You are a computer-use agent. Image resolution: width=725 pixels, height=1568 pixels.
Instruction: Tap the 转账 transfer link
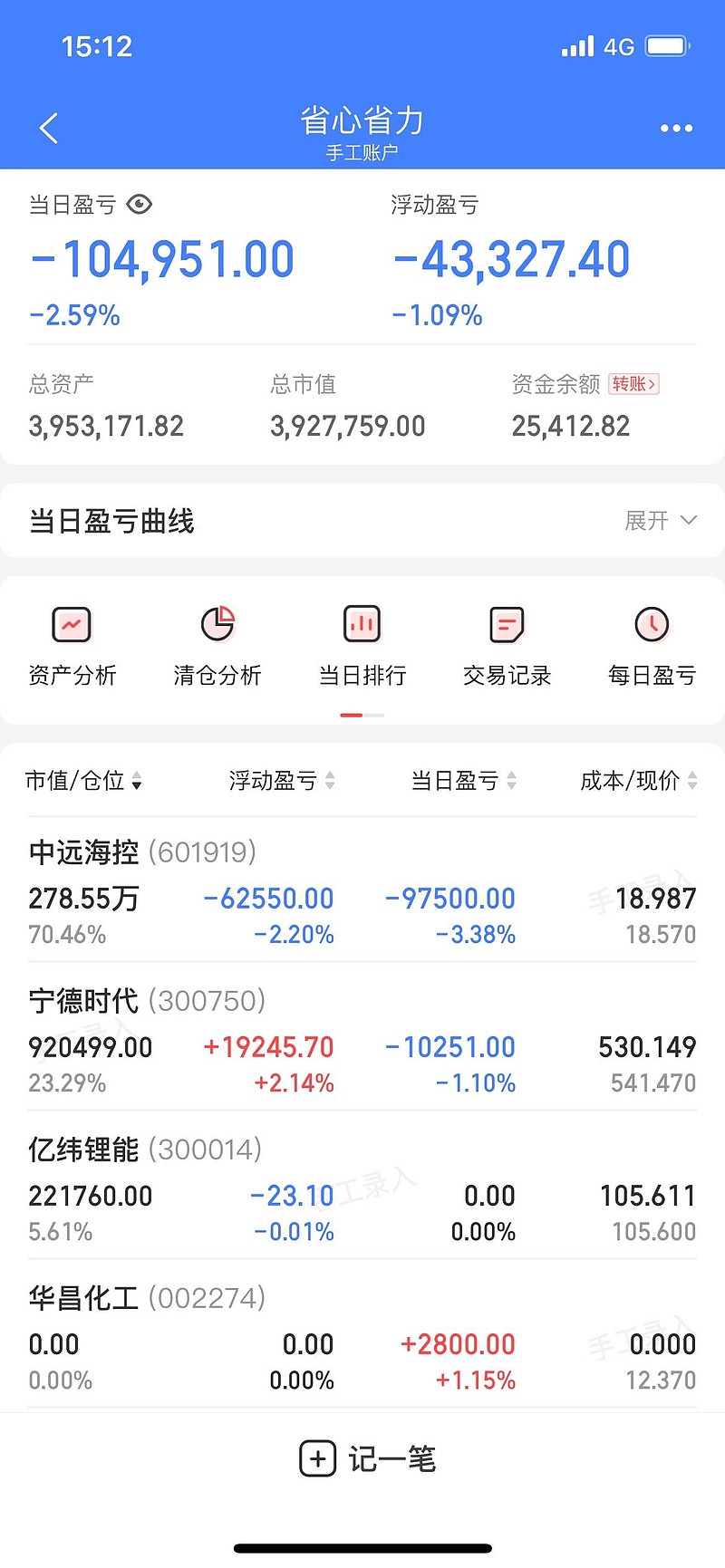click(634, 384)
